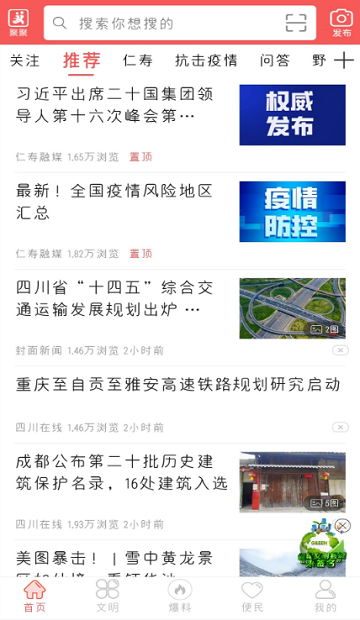Dismiss the 四川省"十四五" article card
360x620 pixels.
340,350
